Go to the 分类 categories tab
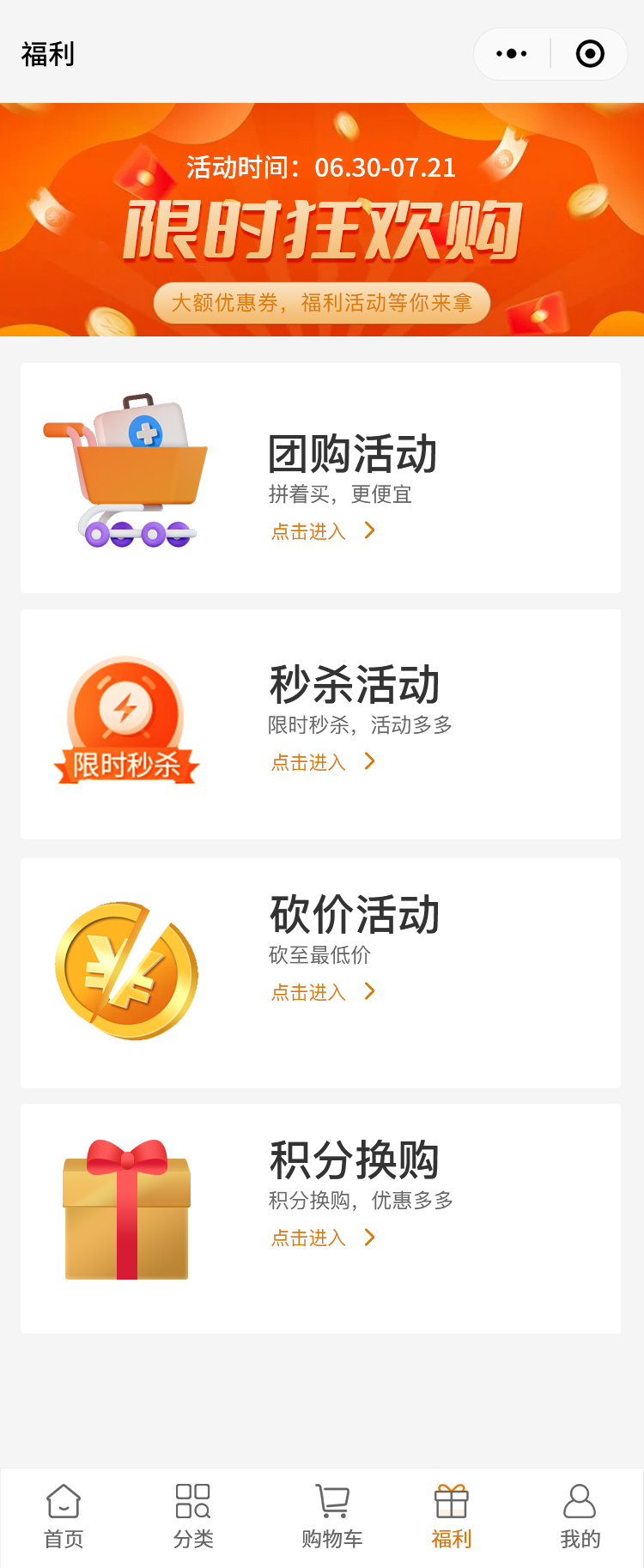 click(193, 1517)
